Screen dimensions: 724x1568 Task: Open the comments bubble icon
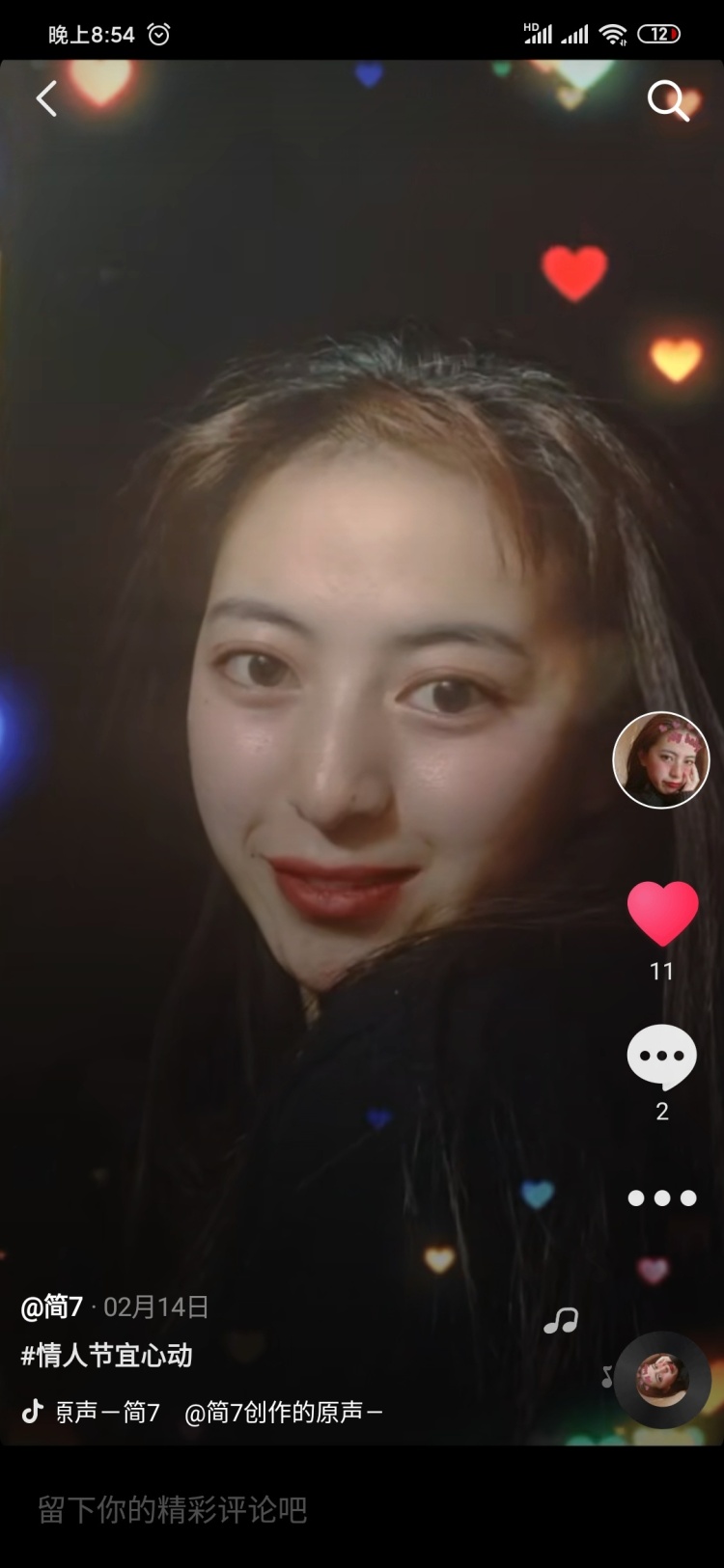[x=662, y=1057]
